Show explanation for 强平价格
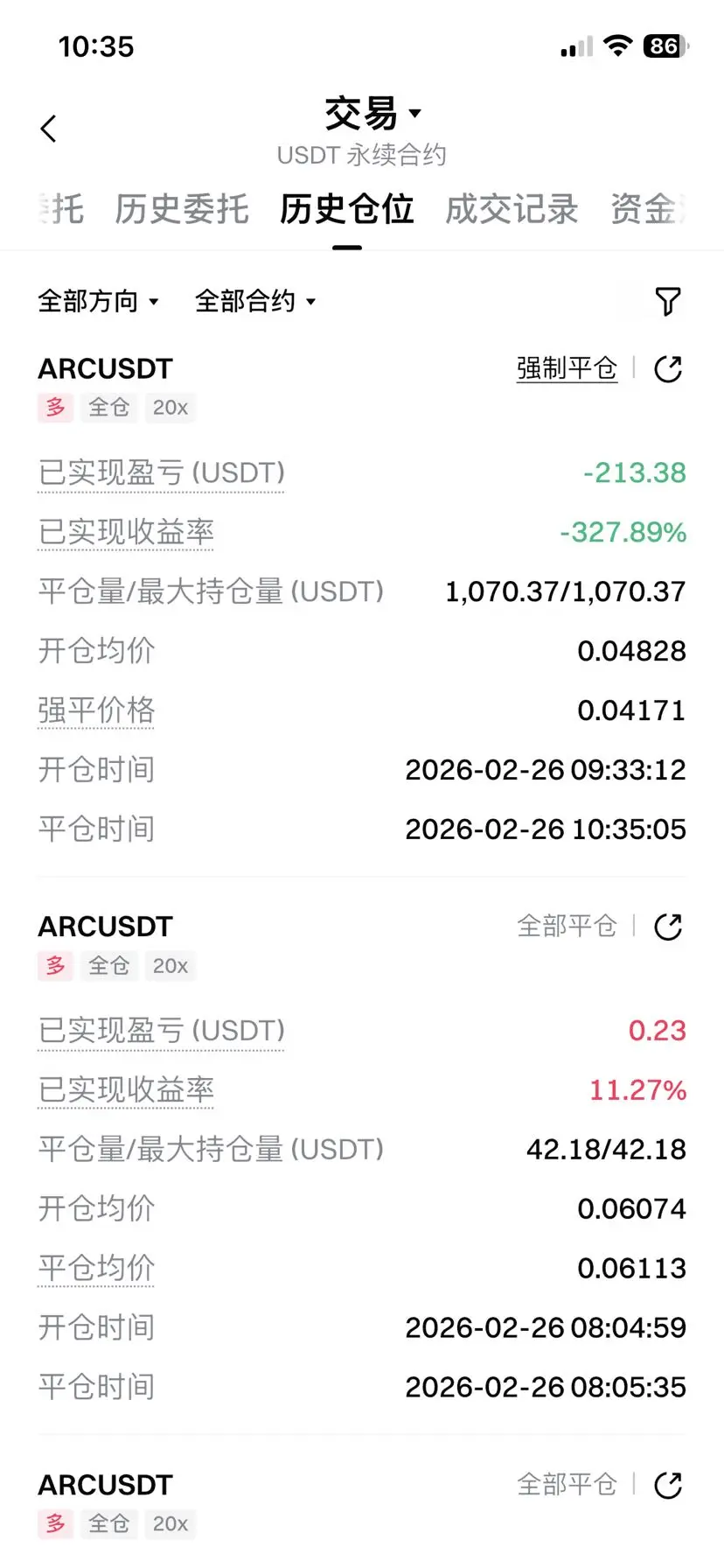724x1568 pixels. (96, 710)
